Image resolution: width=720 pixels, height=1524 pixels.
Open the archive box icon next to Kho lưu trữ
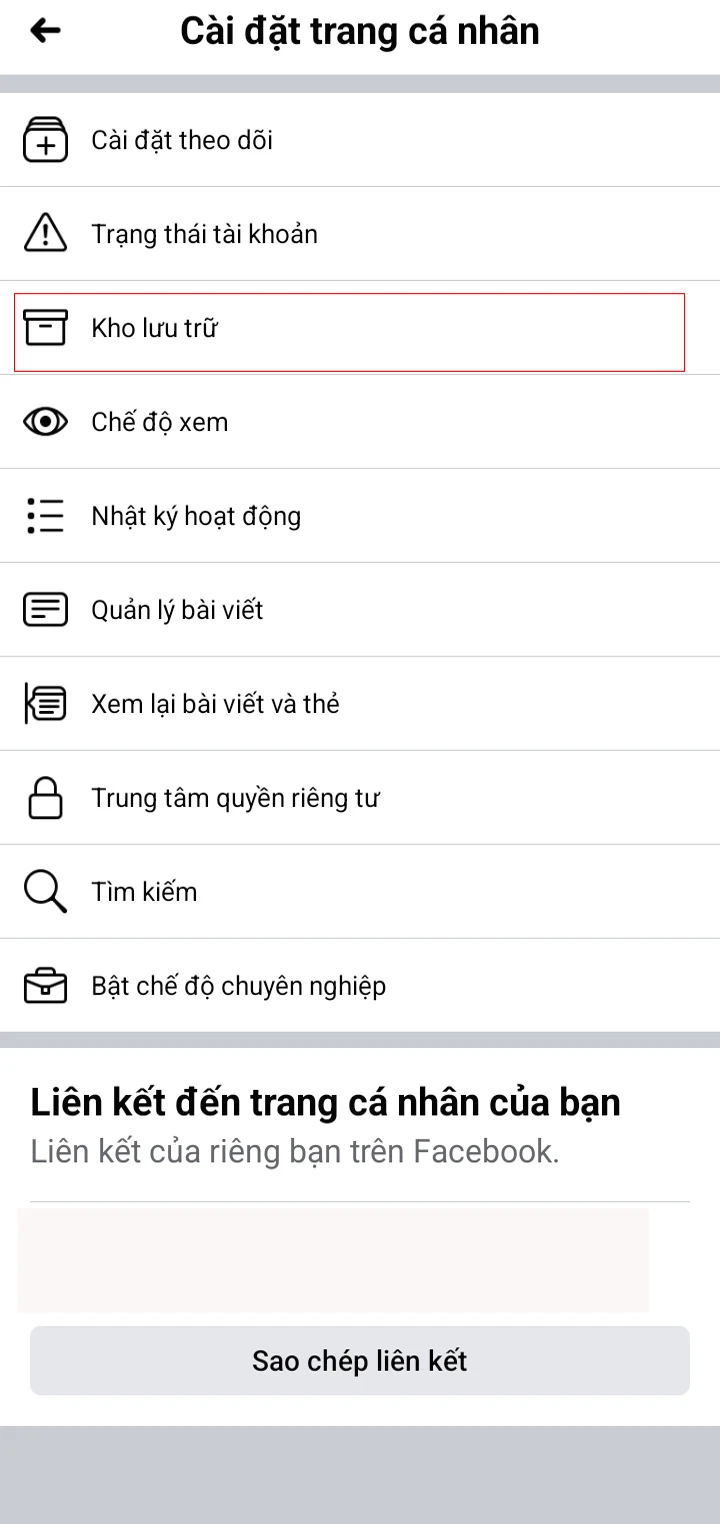(45, 328)
